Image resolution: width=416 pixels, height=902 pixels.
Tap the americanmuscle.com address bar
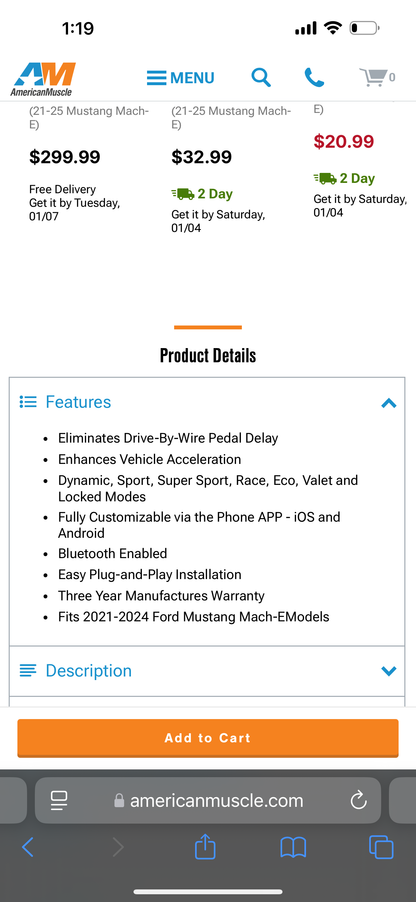(216, 800)
